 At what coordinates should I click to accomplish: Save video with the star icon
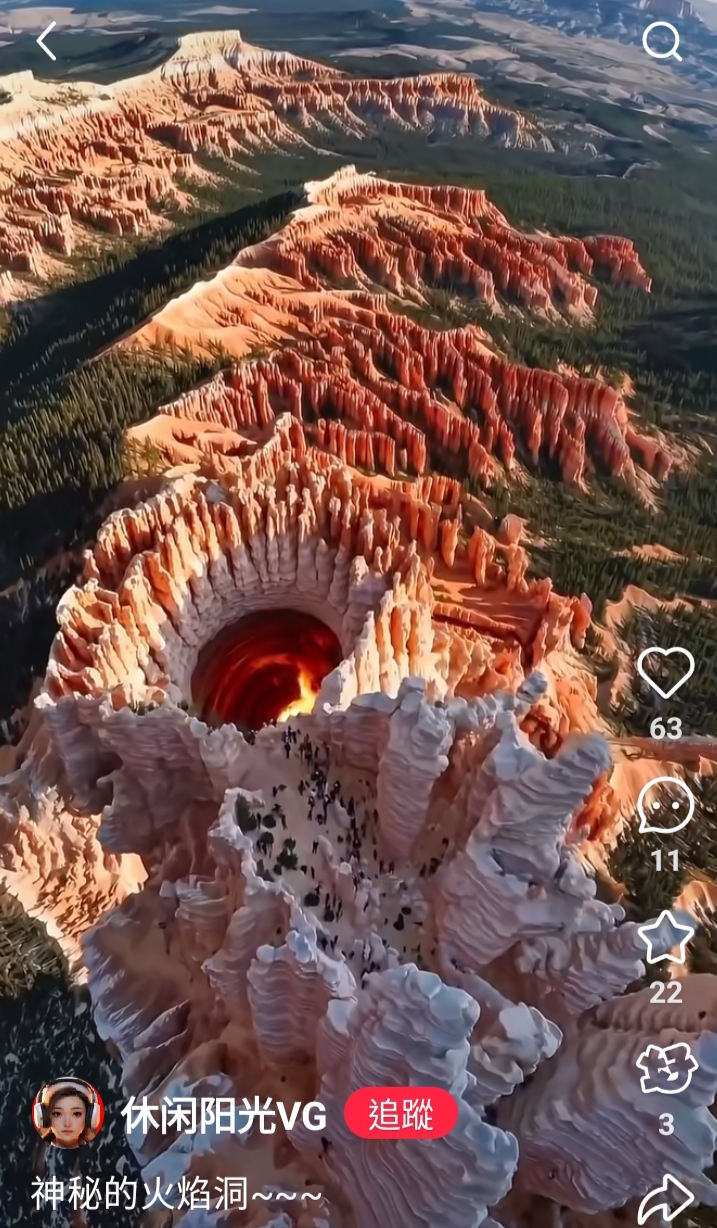[x=666, y=938]
